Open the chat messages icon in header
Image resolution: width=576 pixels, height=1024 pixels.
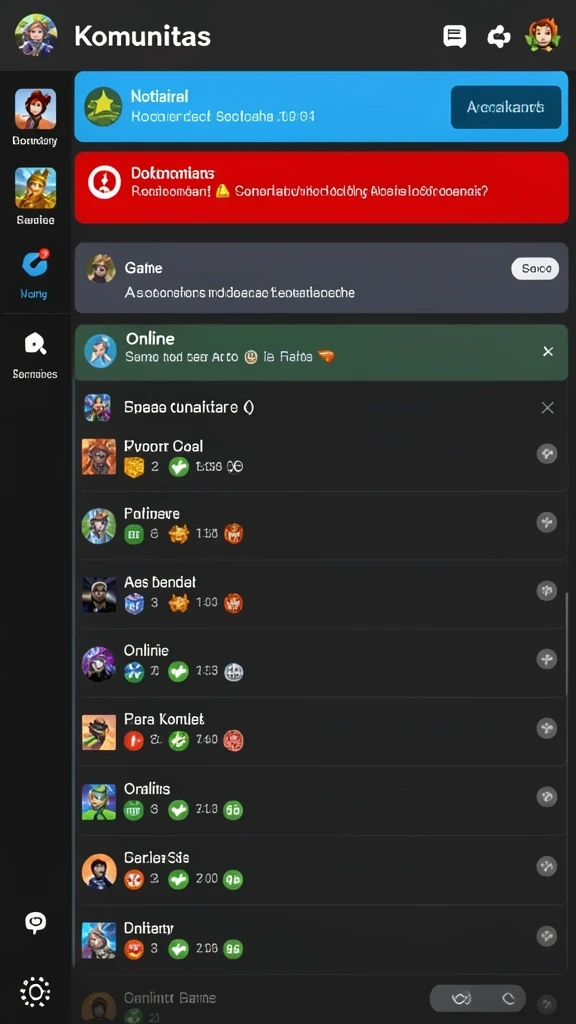[455, 36]
